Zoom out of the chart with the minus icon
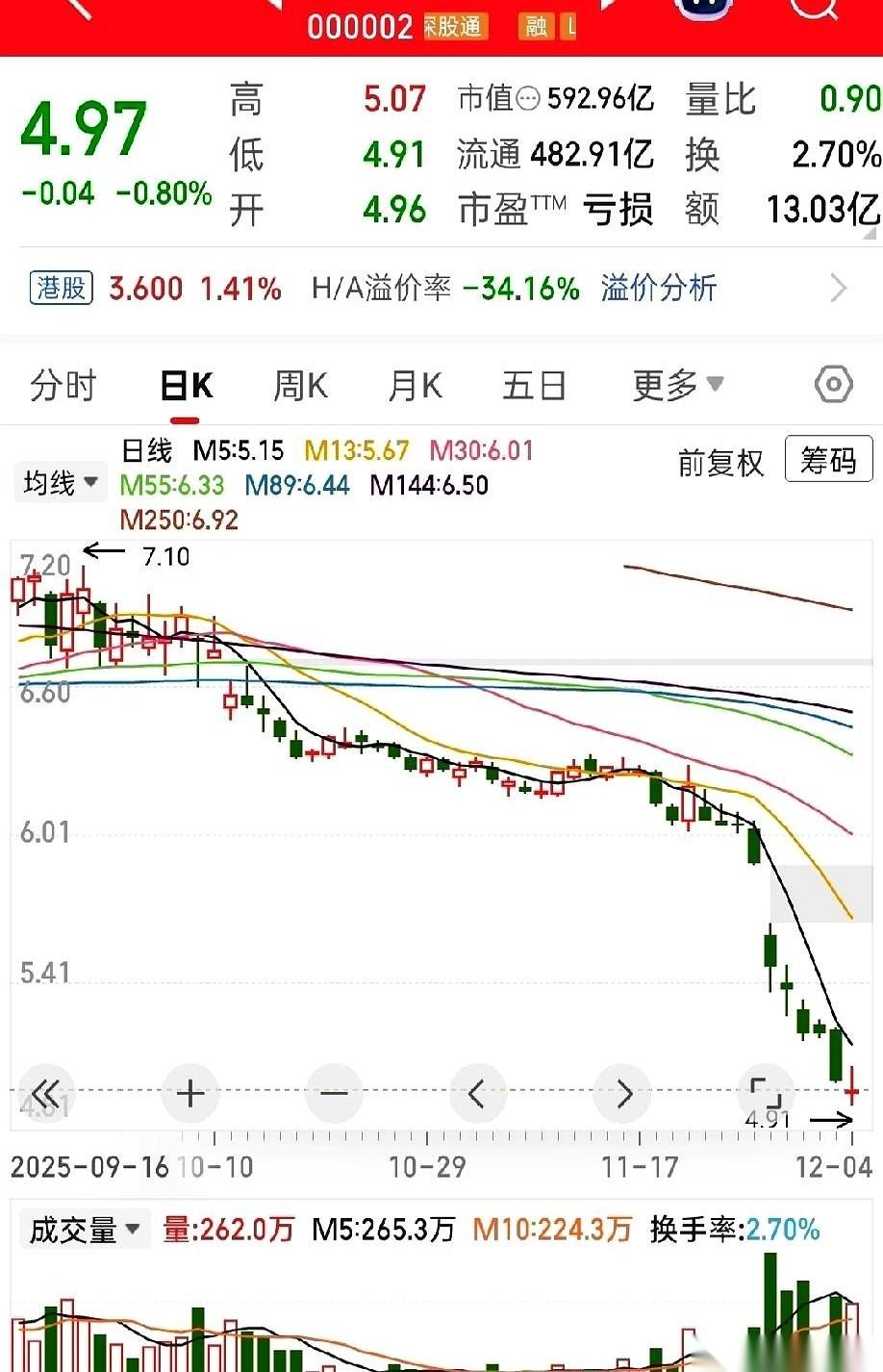This screenshot has width=883, height=1372. (x=334, y=1093)
